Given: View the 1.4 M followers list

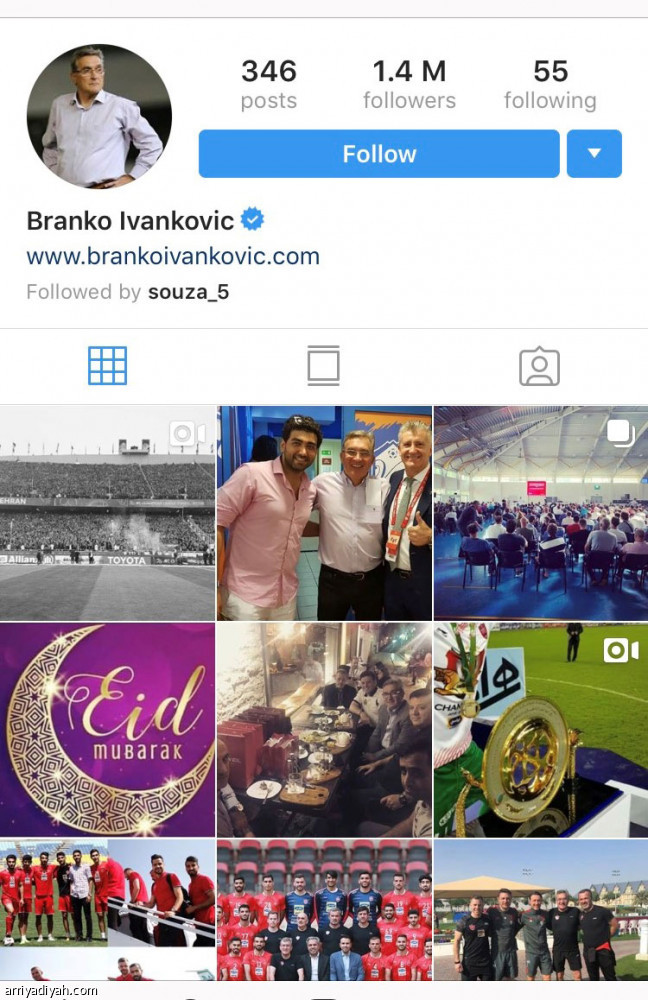Looking at the screenshot, I should point(409,85).
